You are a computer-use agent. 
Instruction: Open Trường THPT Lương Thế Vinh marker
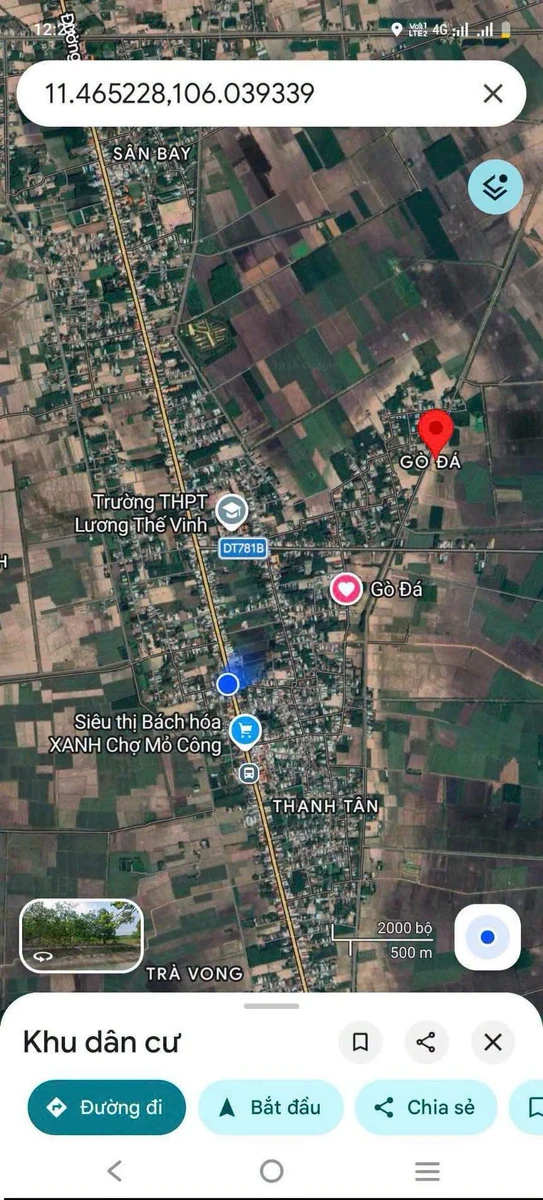click(x=232, y=511)
